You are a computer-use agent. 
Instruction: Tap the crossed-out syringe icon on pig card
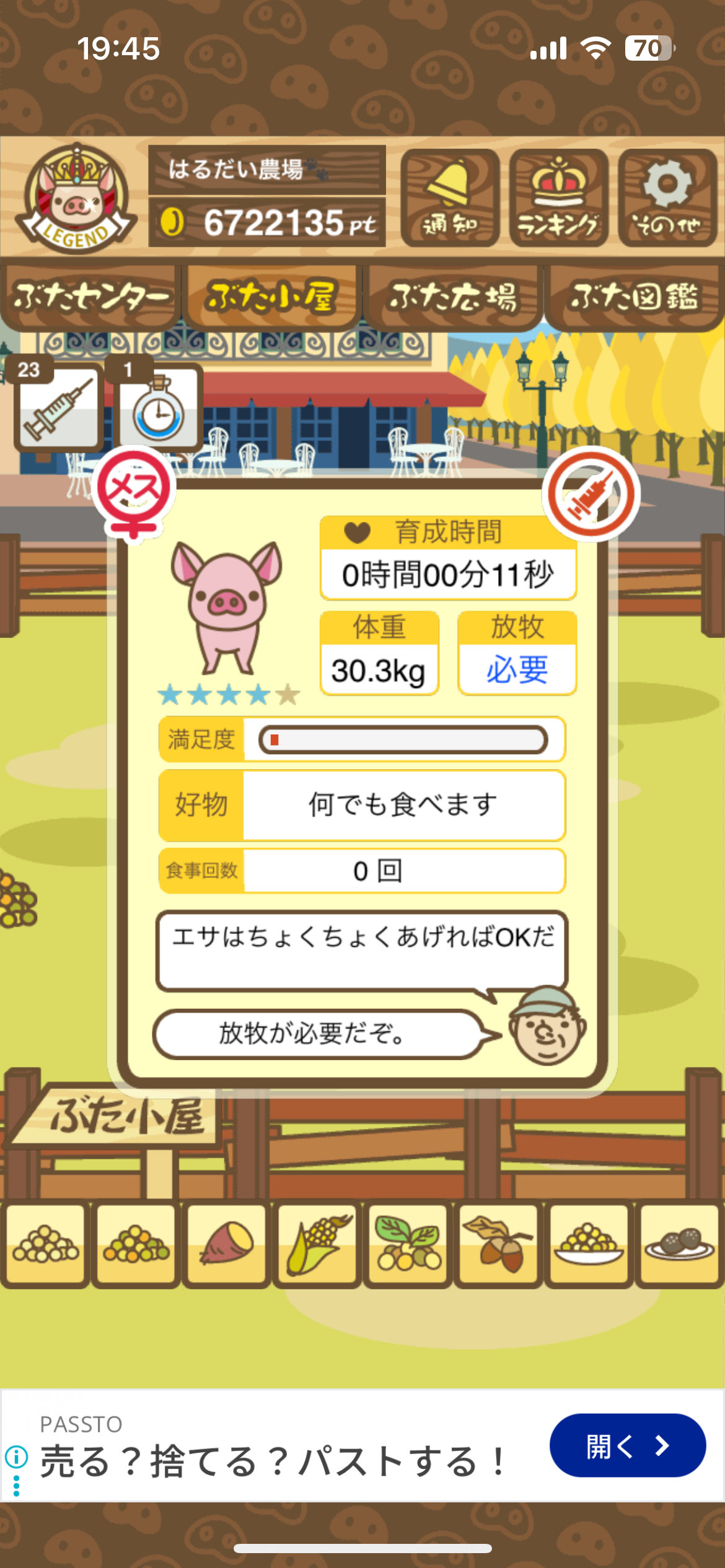pos(591,494)
